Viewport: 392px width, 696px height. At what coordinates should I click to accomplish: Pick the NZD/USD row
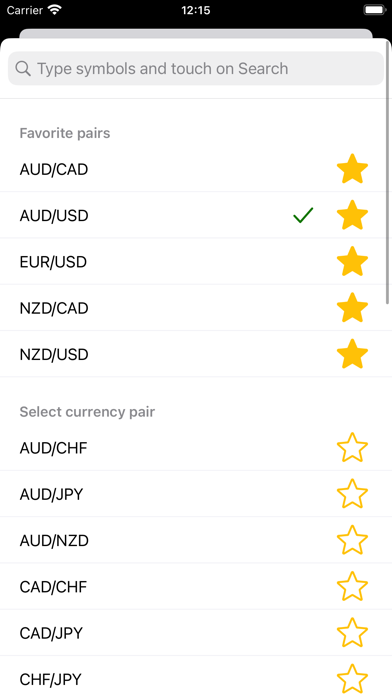pos(196,354)
